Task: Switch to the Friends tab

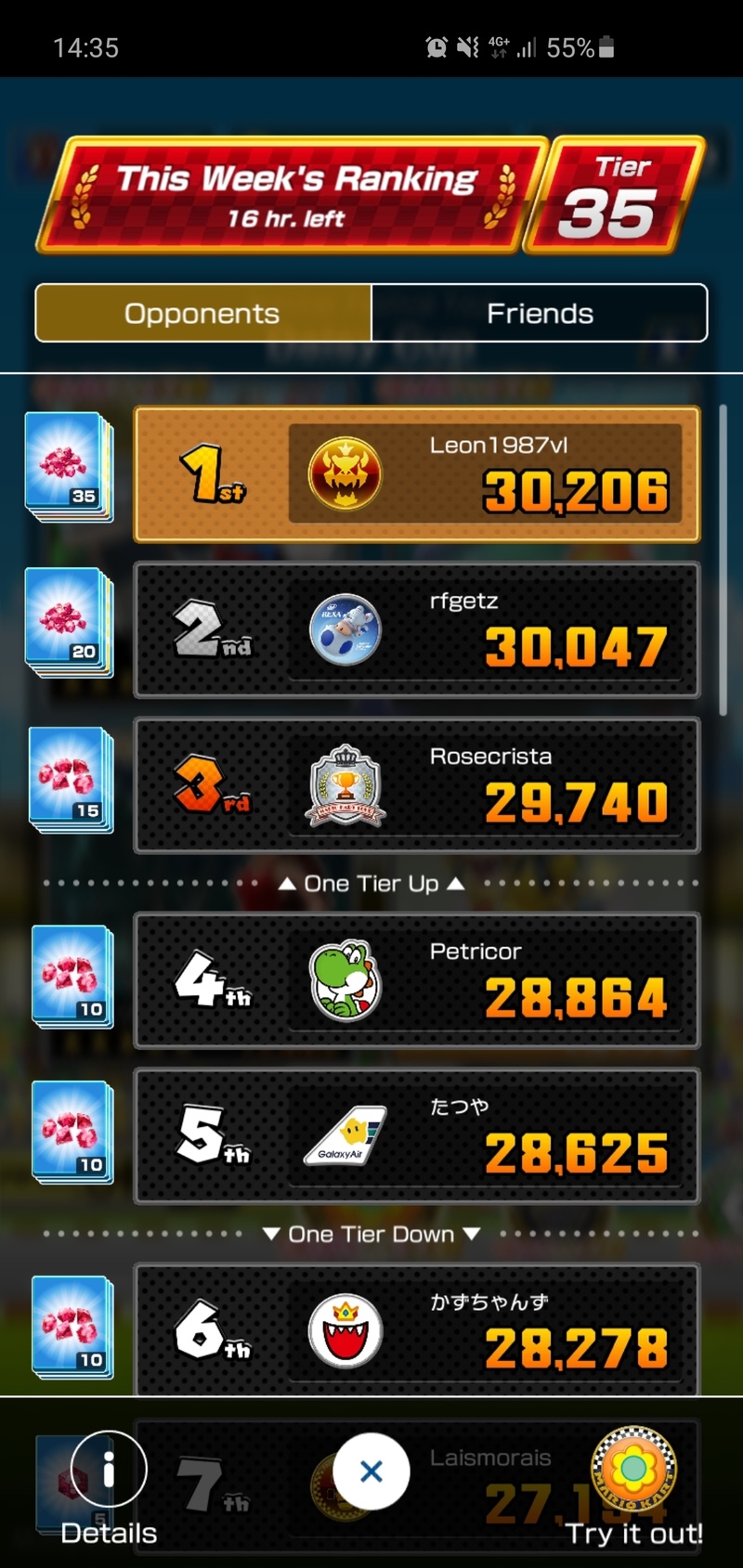Action: 539,314
